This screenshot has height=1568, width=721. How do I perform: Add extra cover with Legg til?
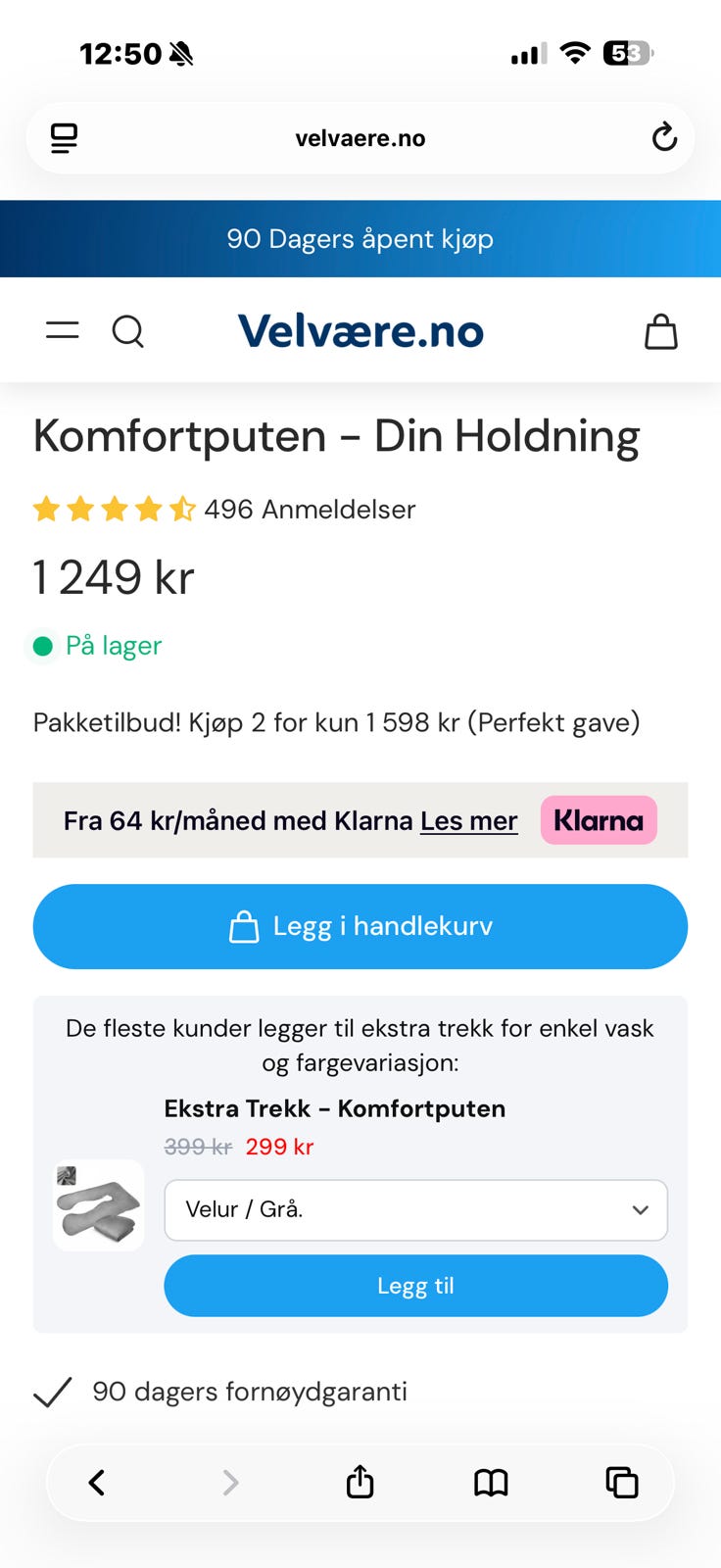point(415,1286)
